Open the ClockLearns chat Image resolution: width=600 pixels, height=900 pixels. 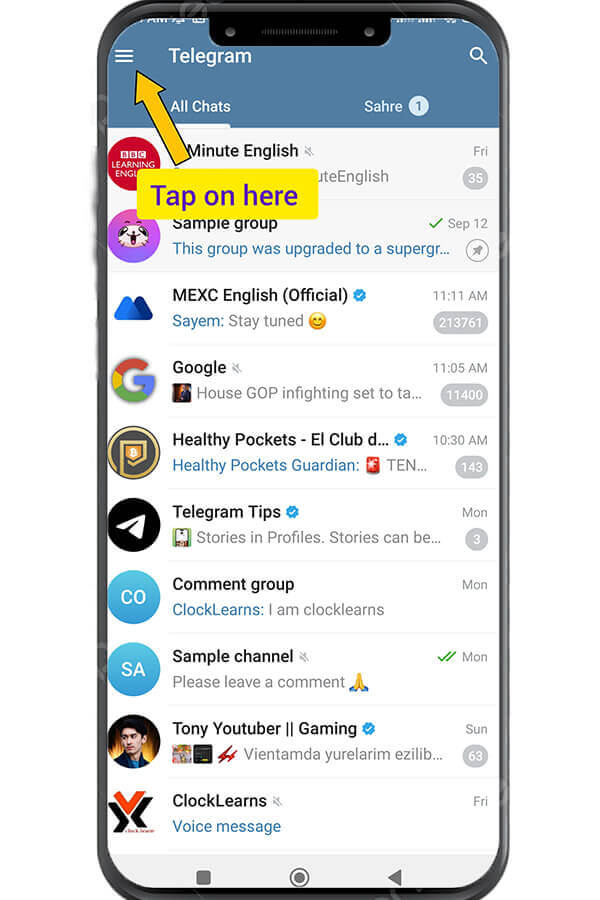click(320, 813)
